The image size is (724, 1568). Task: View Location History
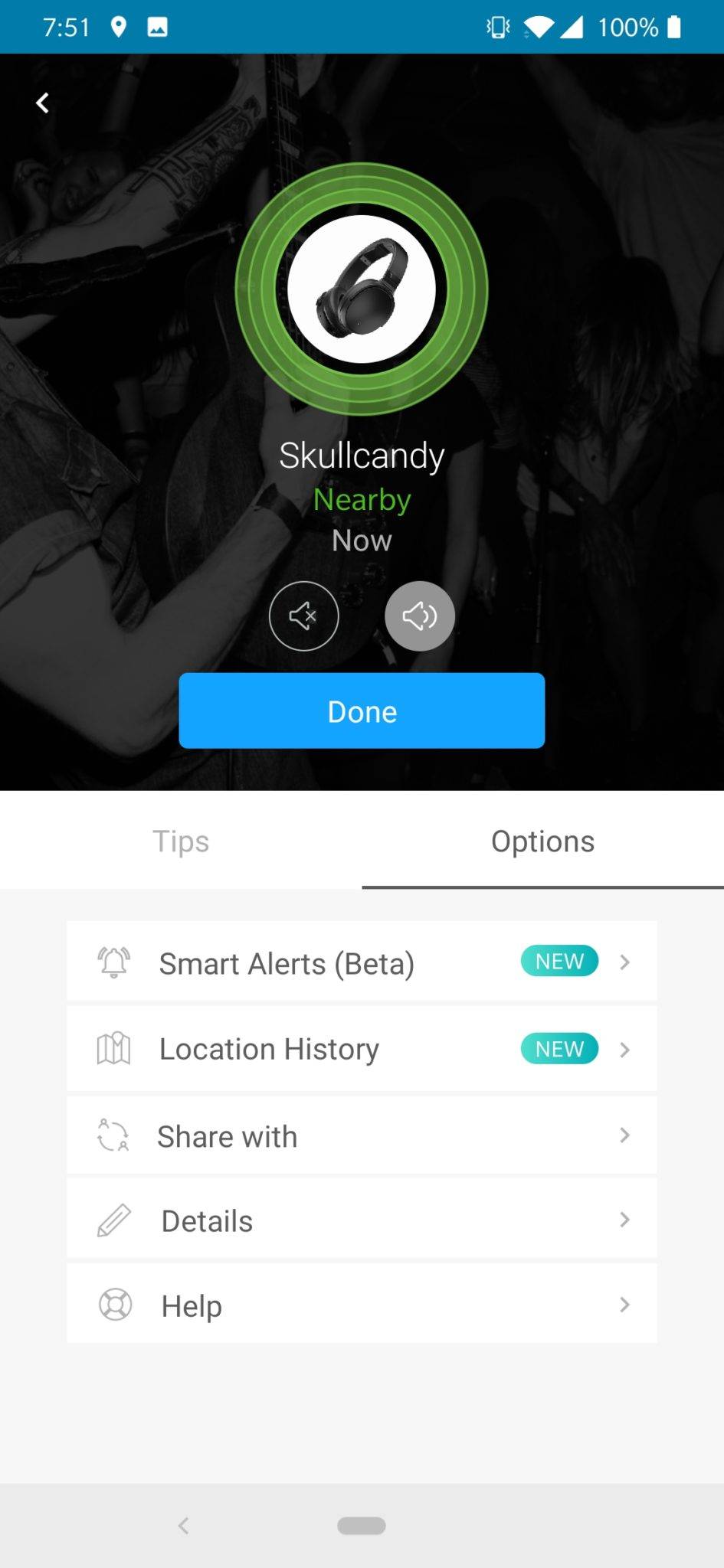click(362, 1049)
